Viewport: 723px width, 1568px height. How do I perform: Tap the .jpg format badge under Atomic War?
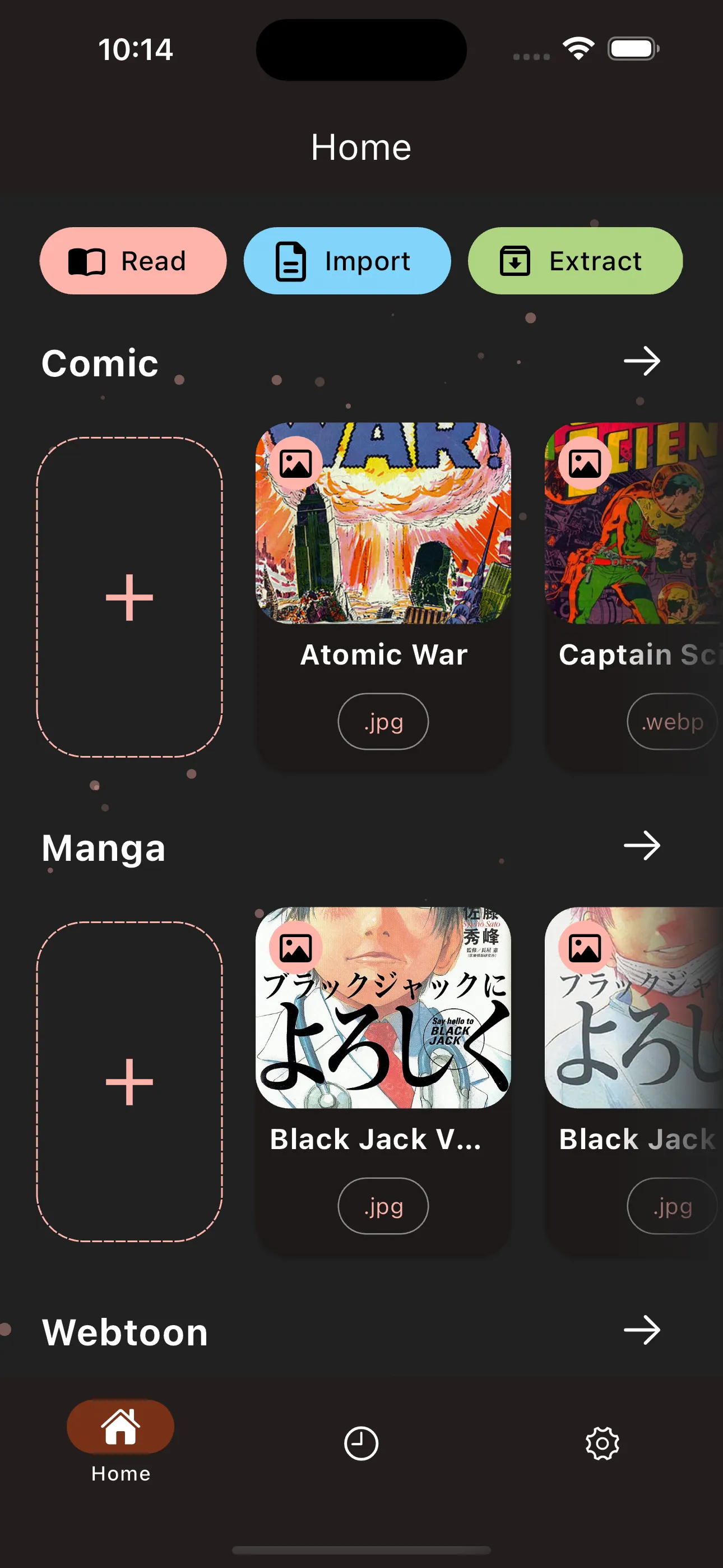383,721
